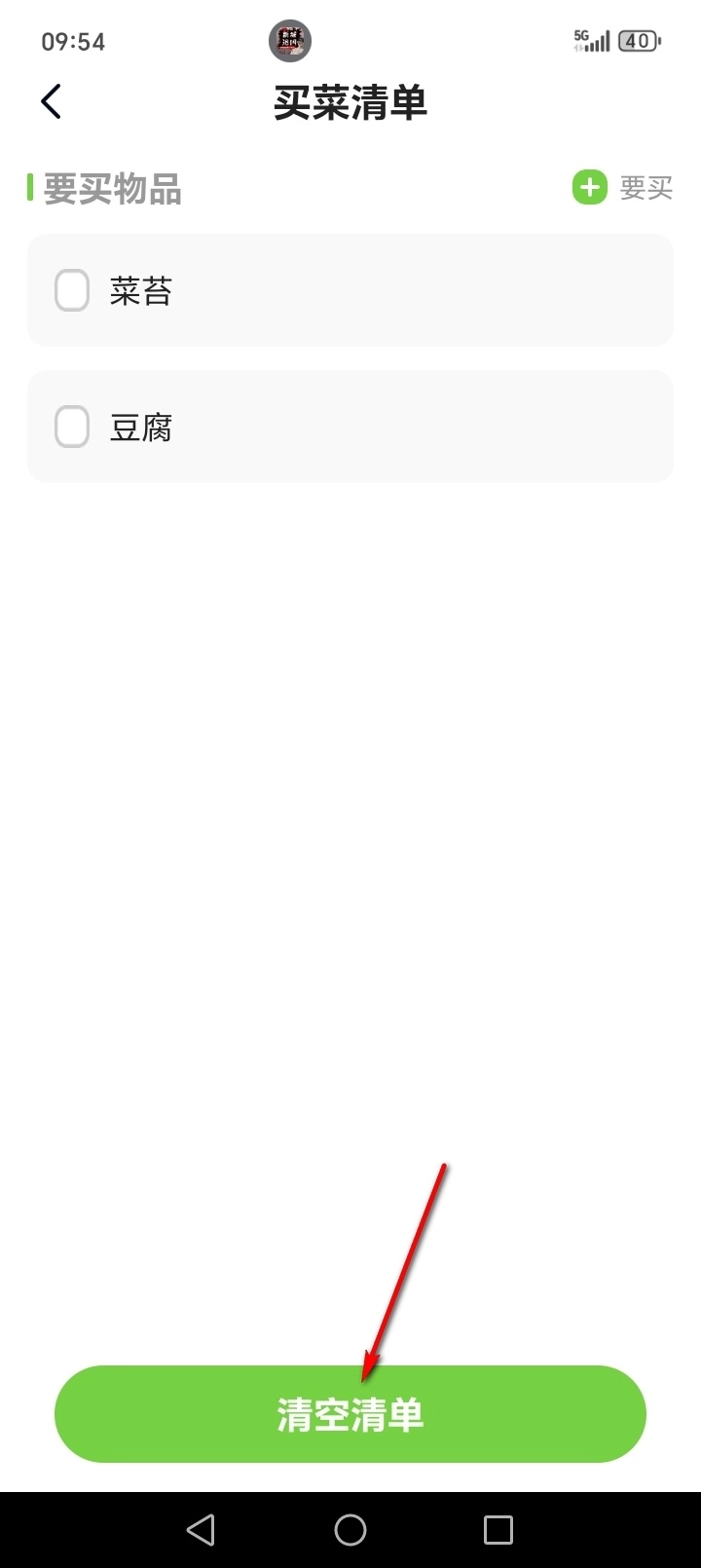701x1568 pixels.
Task: Tick the 豆腐 checkbox
Action: coord(72,427)
